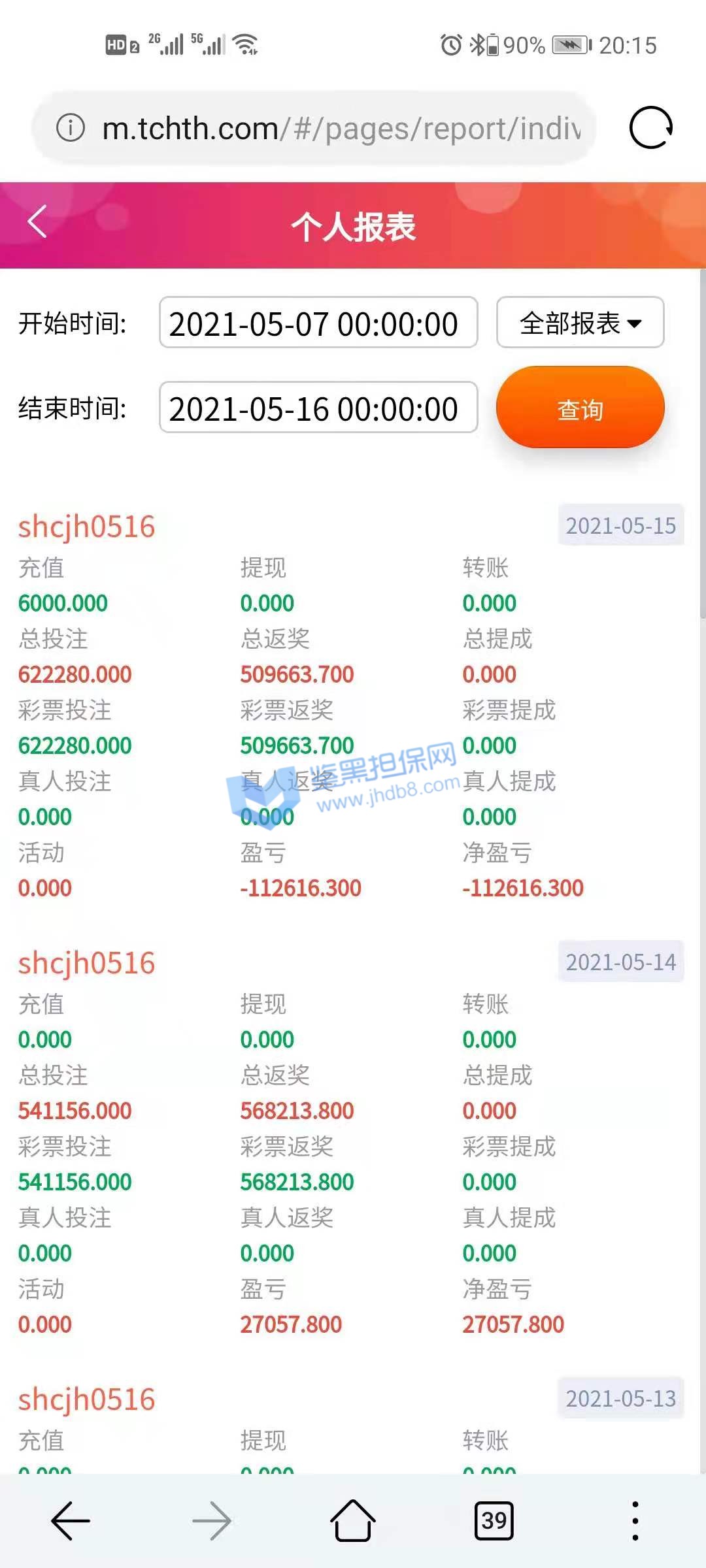View the 39 open browser tabs

tap(494, 1521)
